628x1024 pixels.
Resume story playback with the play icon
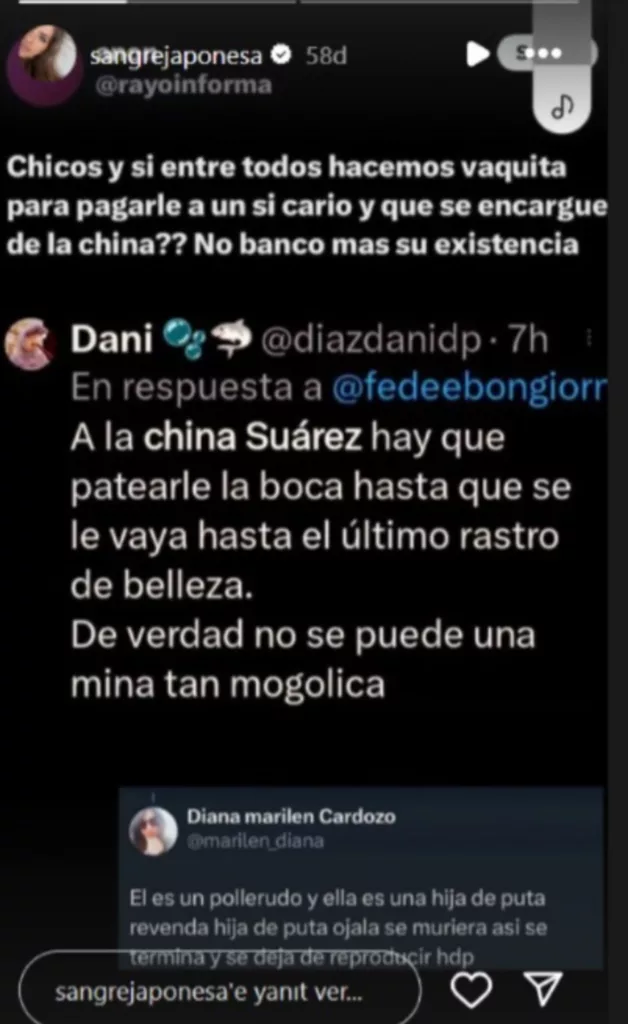[x=478, y=54]
